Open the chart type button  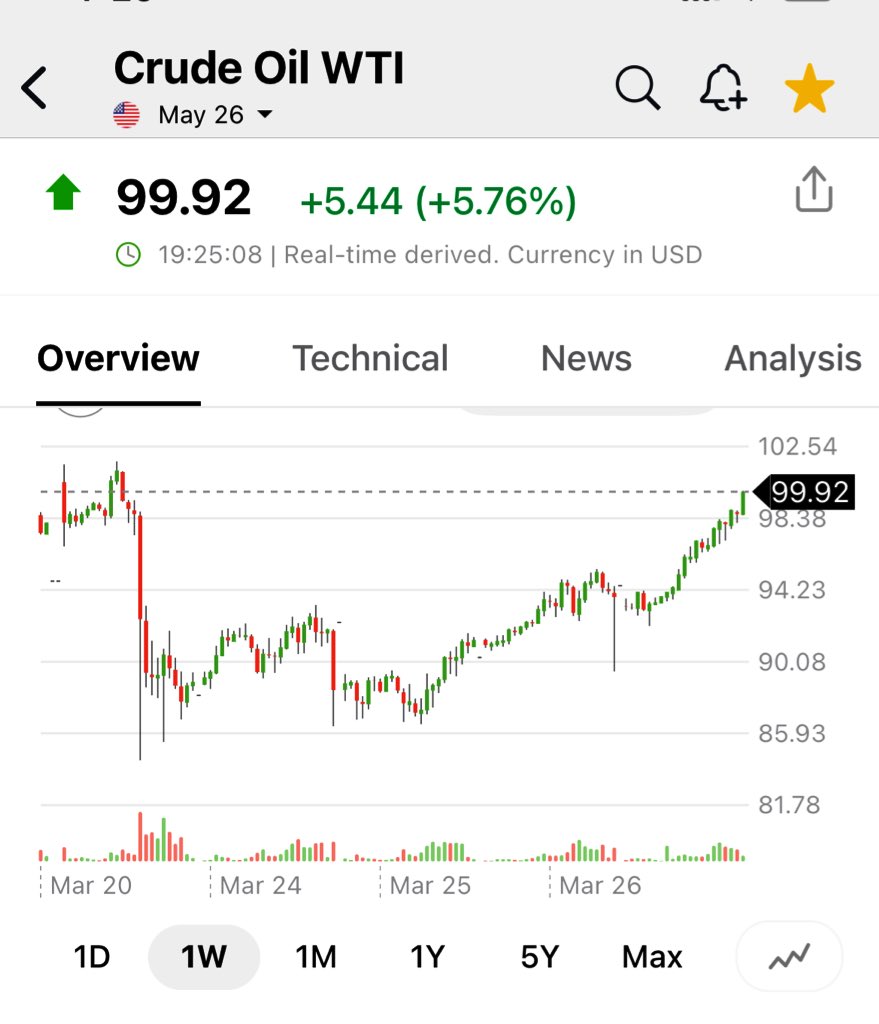pyautogui.click(x=789, y=957)
